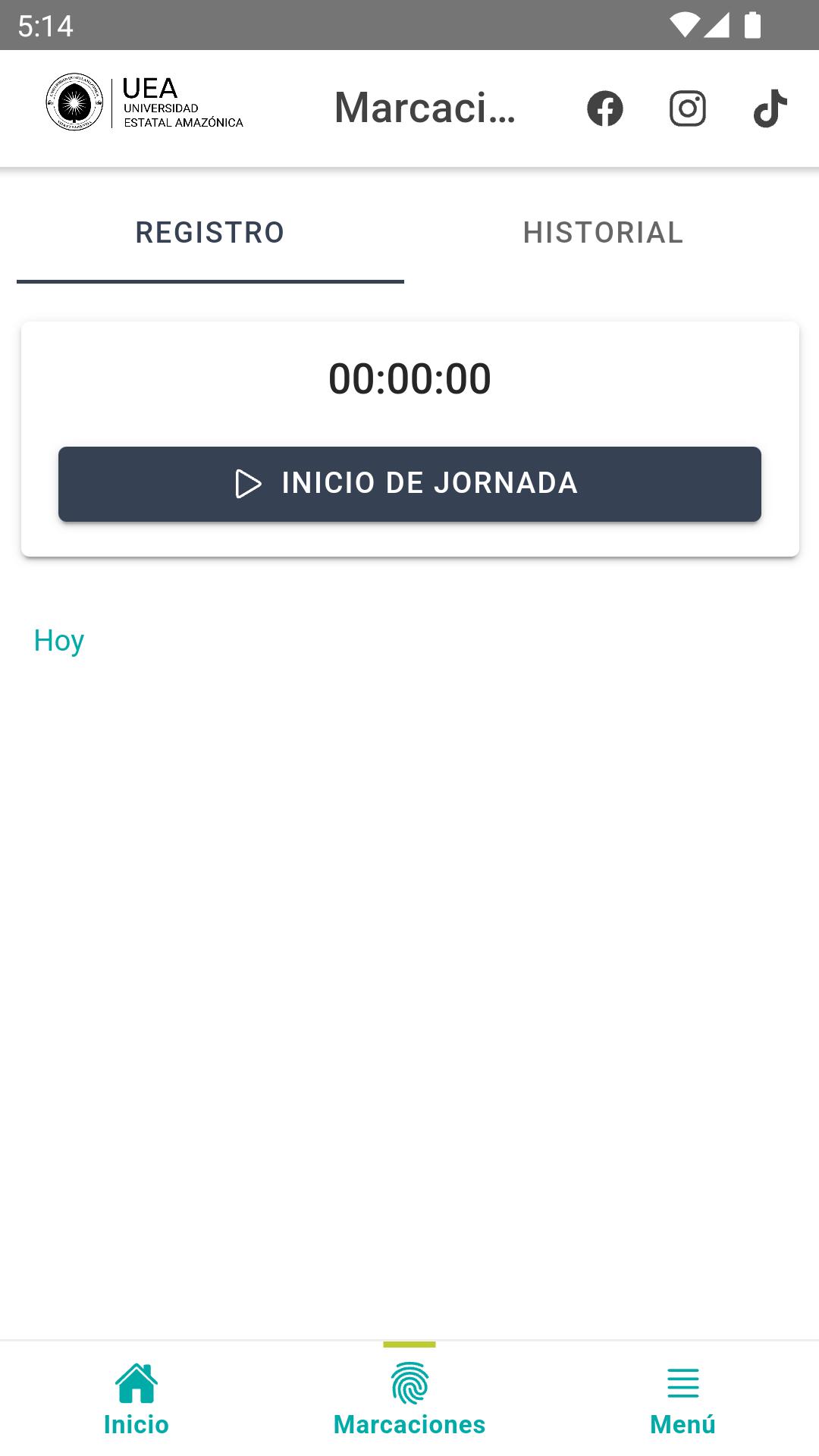This screenshot has width=819, height=1456.
Task: Open the Instagram icon in the header
Action: tap(688, 108)
